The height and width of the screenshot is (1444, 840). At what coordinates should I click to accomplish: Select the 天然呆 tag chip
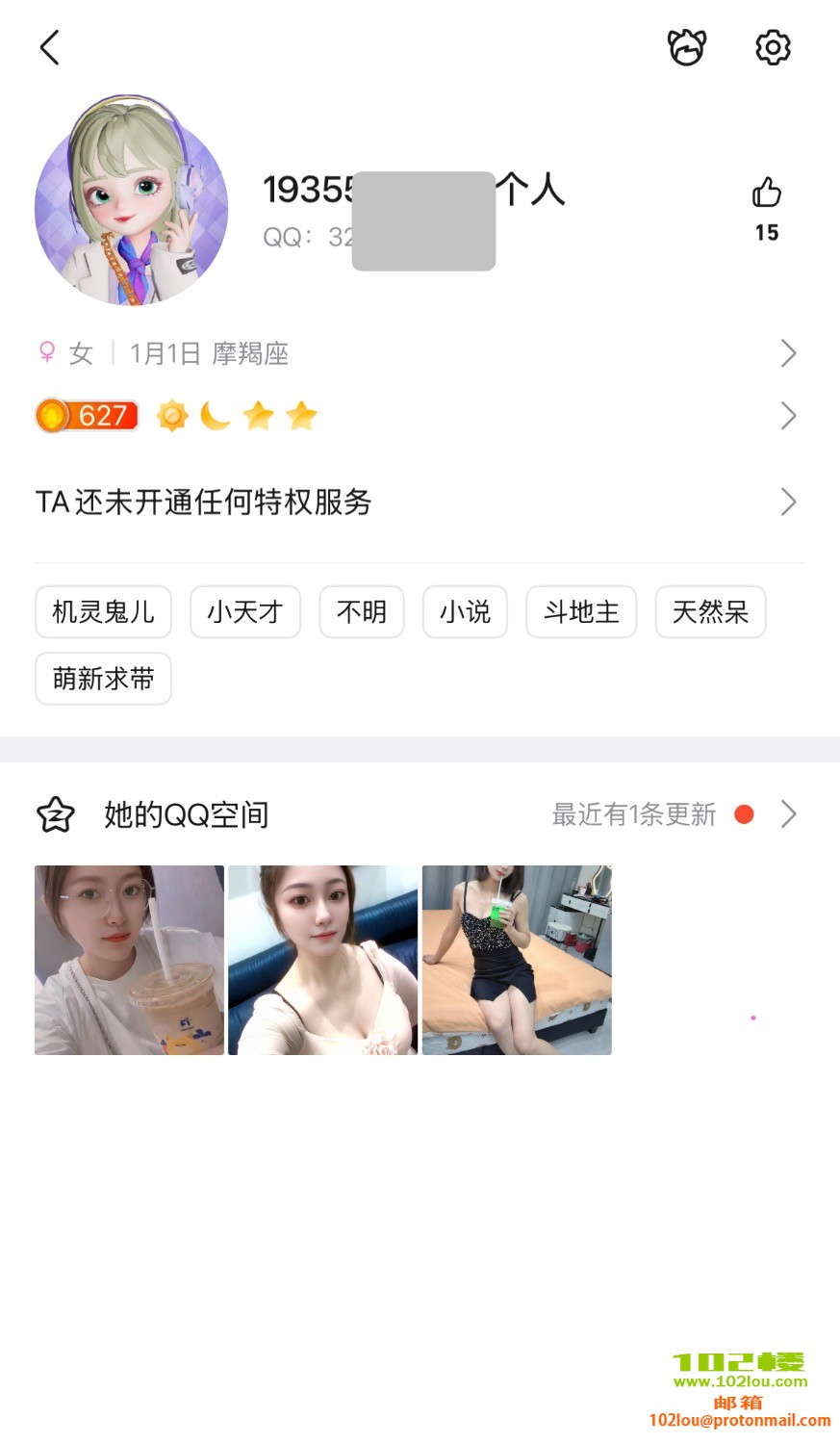[x=710, y=612]
